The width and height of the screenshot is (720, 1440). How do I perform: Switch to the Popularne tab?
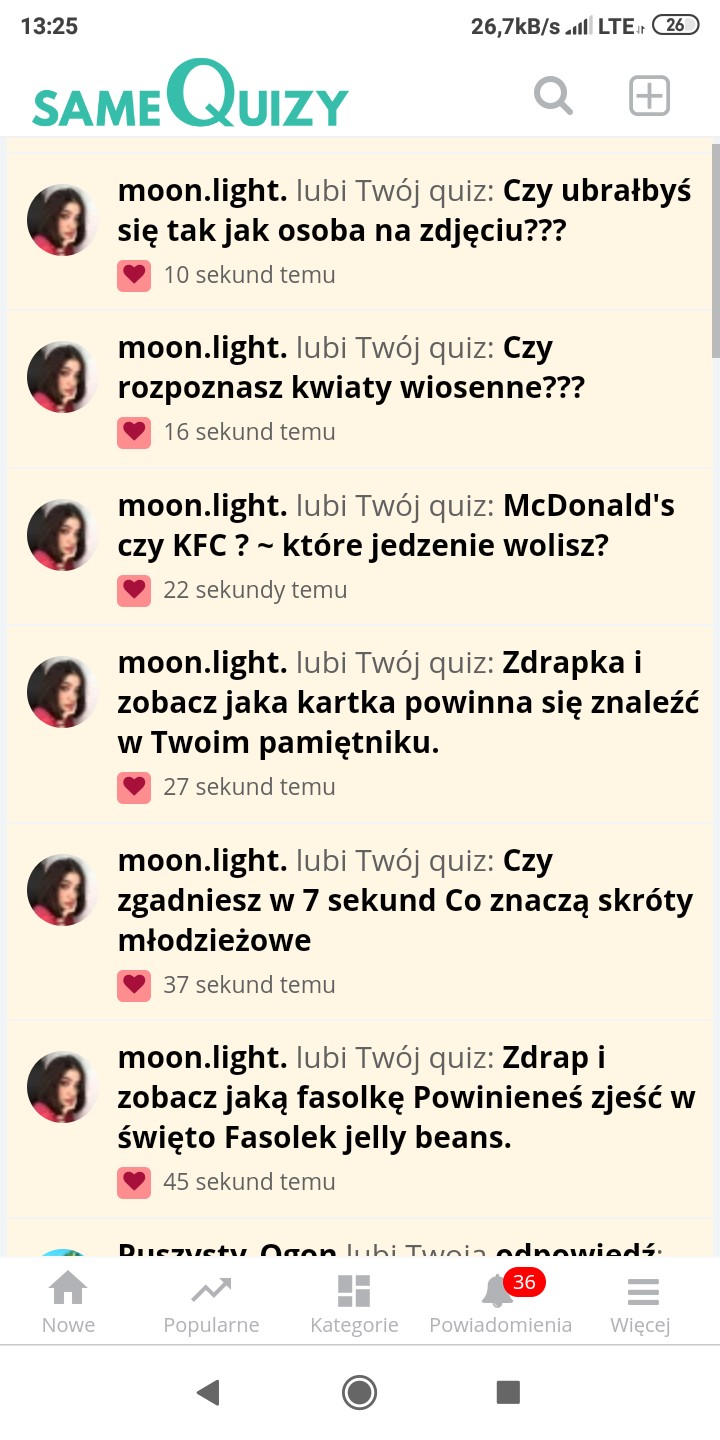pos(211,1303)
